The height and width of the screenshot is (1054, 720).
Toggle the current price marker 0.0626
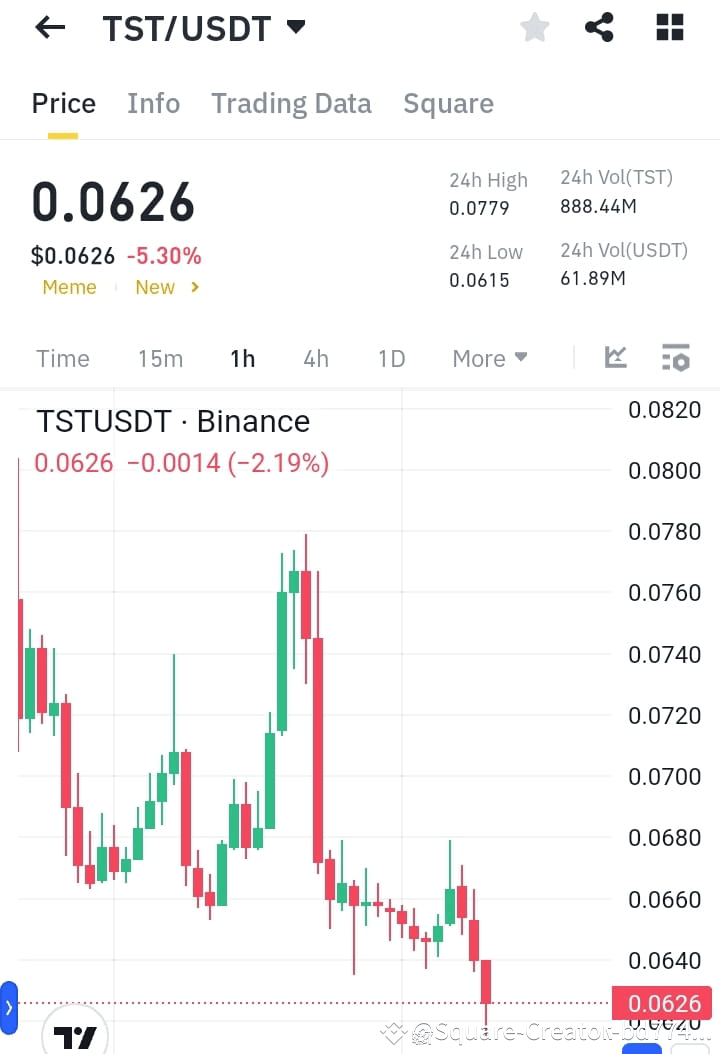[662, 1004]
